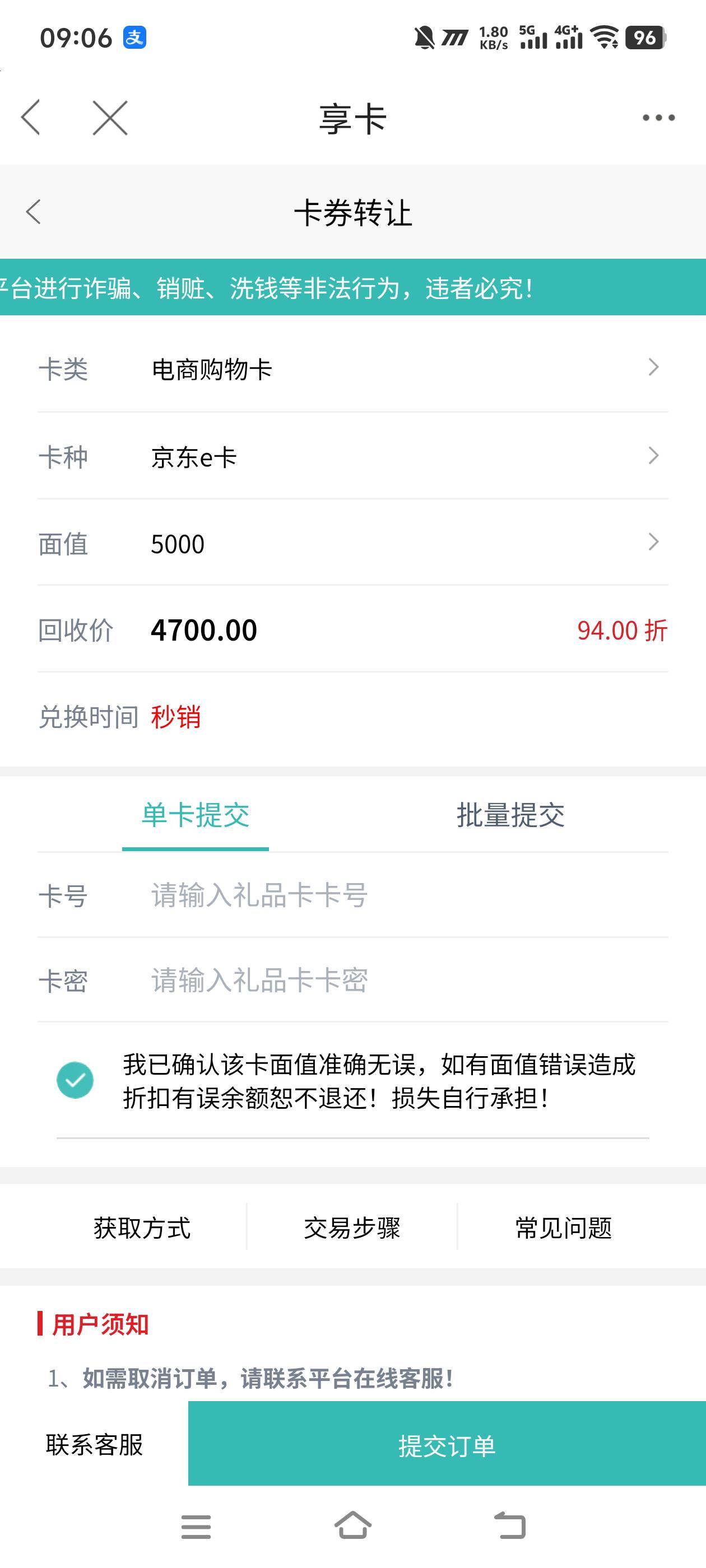This screenshot has width=706, height=1568.
Task: Go back from the 卡券转让 page
Action: 34,212
